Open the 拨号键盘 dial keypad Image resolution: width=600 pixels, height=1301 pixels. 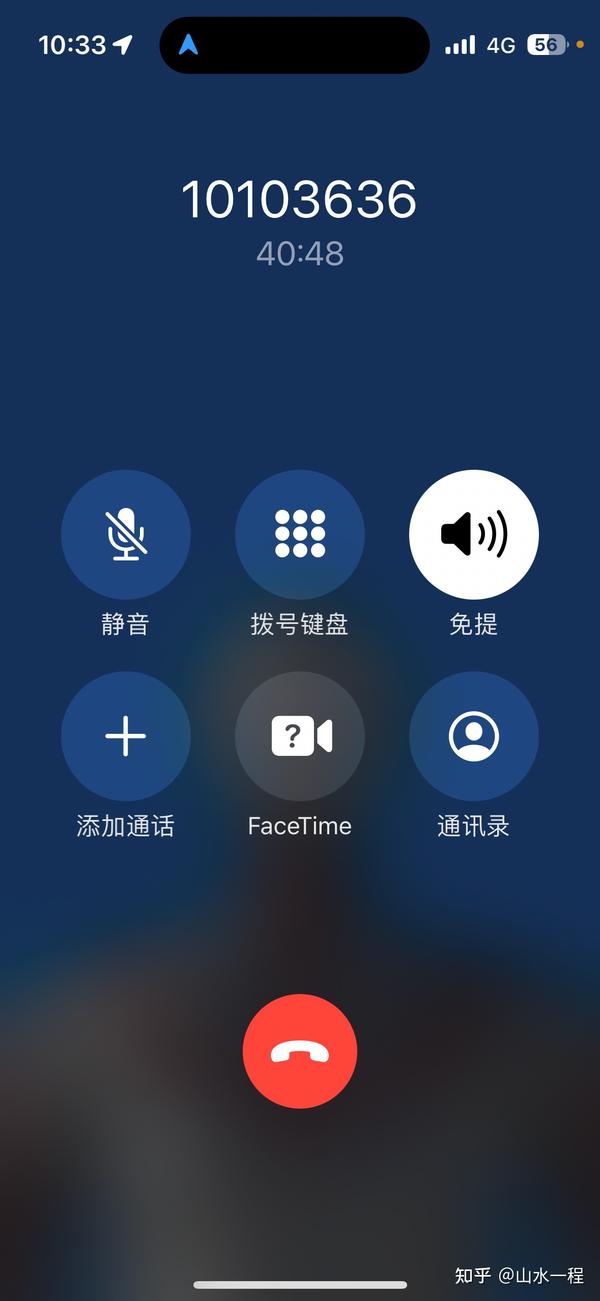(300, 535)
